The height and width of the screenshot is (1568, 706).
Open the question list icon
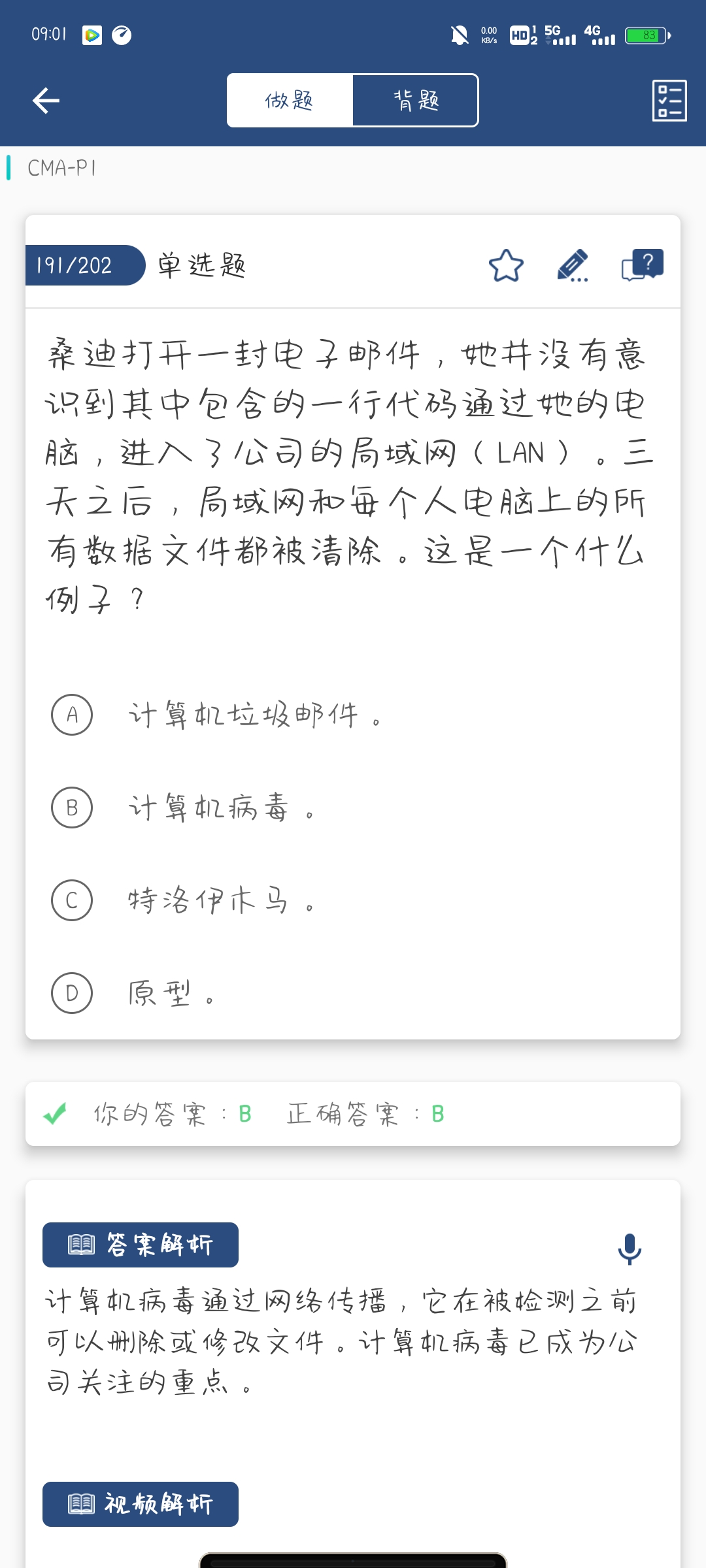click(x=669, y=101)
